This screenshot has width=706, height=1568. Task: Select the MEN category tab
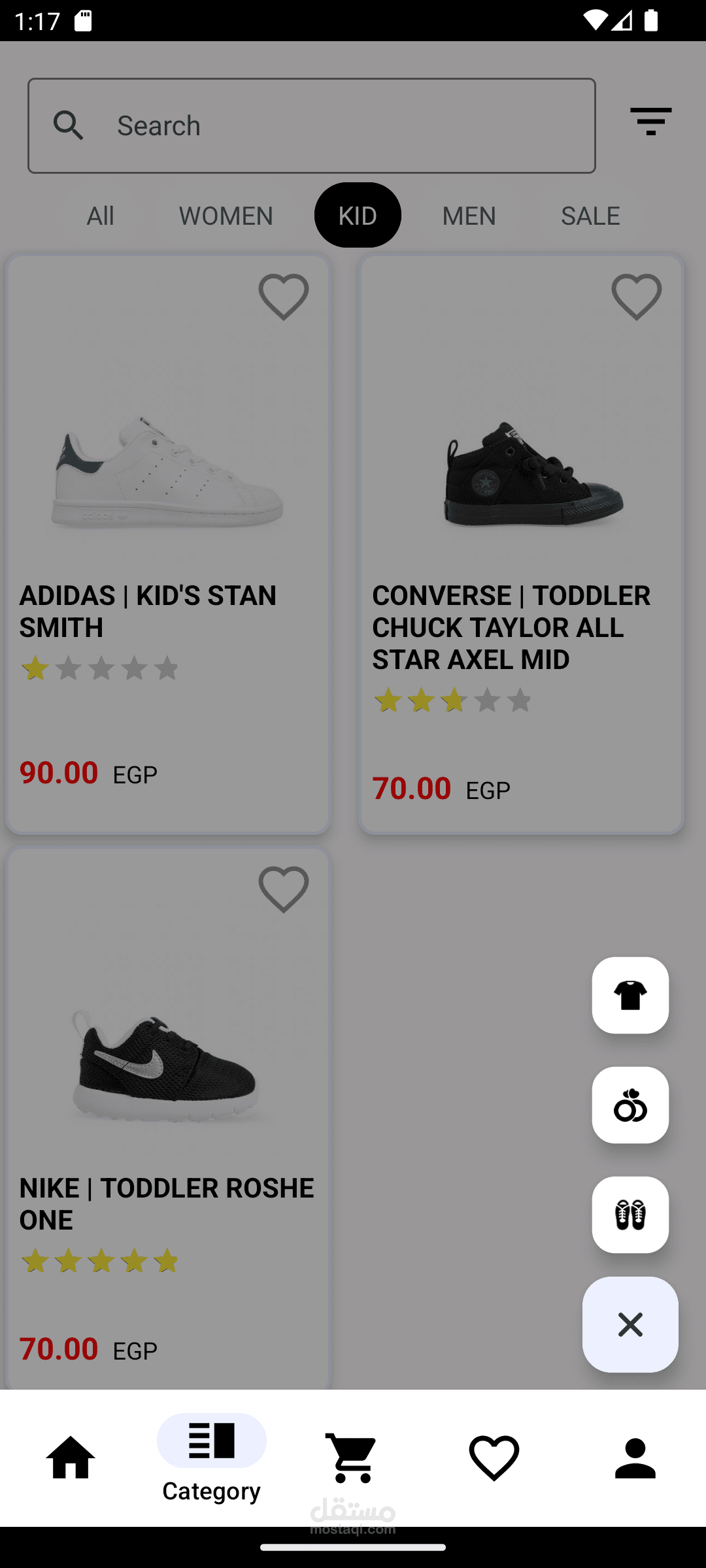pos(469,216)
